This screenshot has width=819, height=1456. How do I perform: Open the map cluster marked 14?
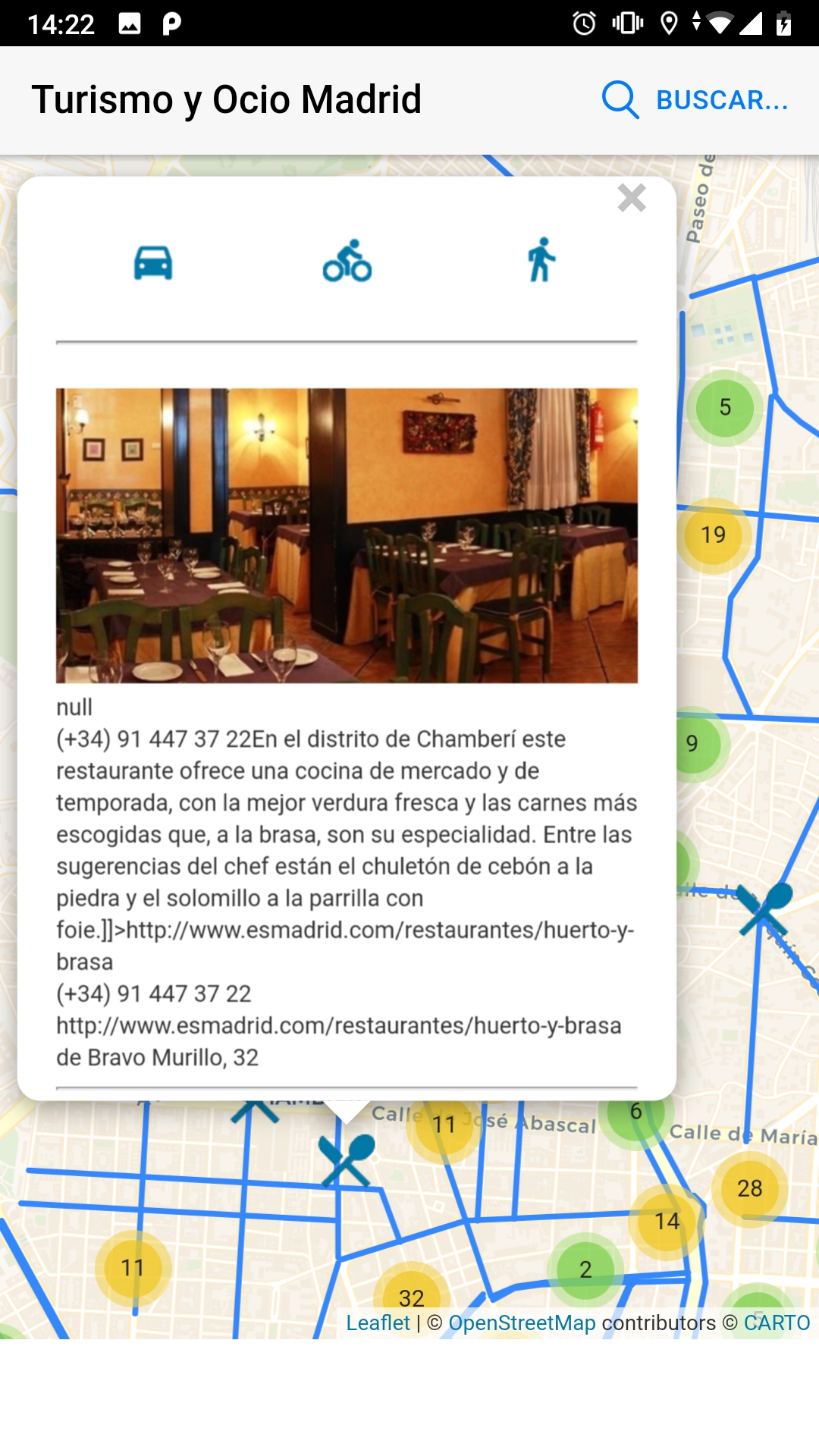coord(667,1222)
